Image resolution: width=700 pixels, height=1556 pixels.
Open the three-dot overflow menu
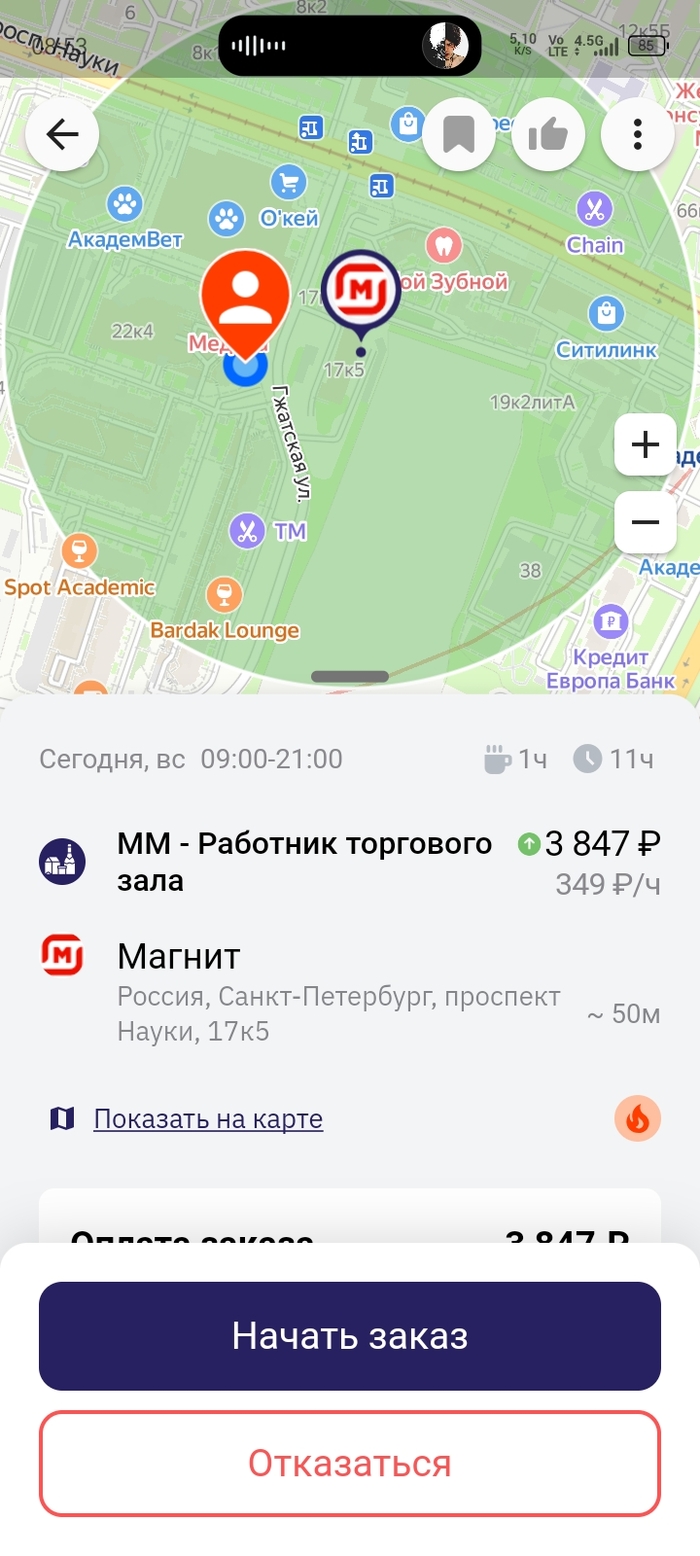point(637,135)
